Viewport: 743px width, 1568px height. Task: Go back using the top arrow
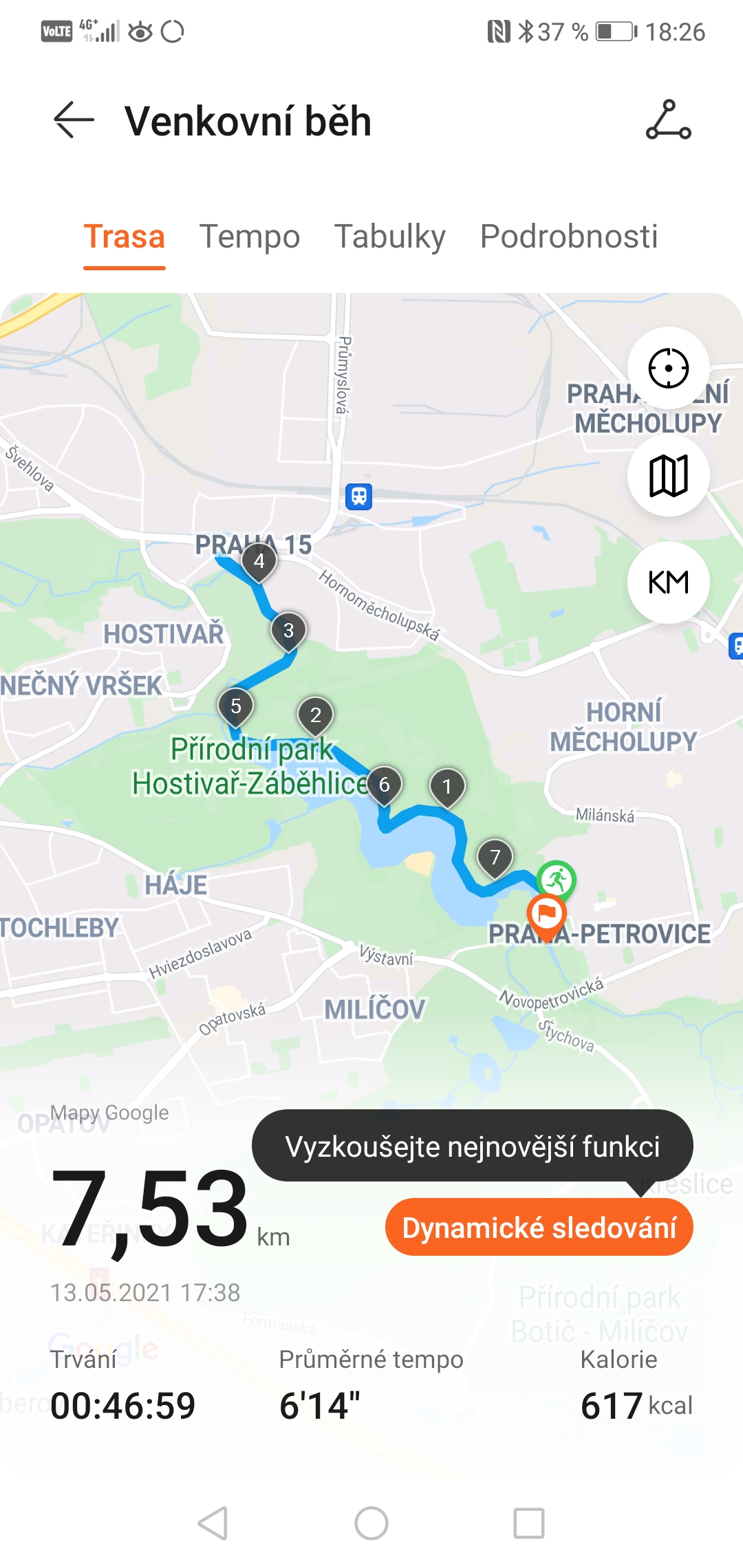(74, 120)
